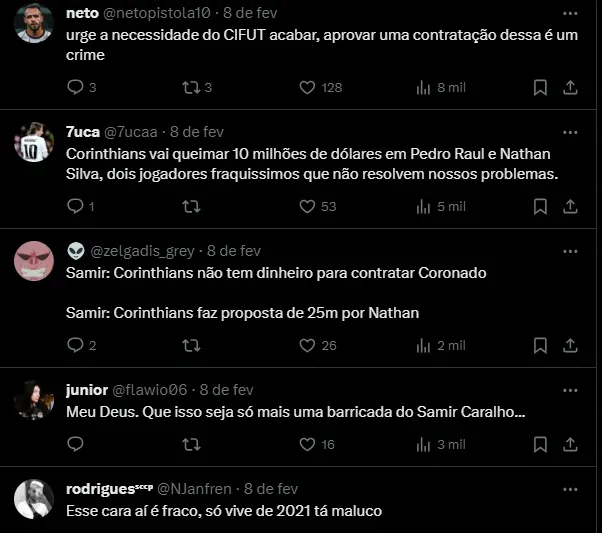Image resolution: width=602 pixels, height=533 pixels.
Task: Open 7uca's profile picture
Action: point(34,142)
